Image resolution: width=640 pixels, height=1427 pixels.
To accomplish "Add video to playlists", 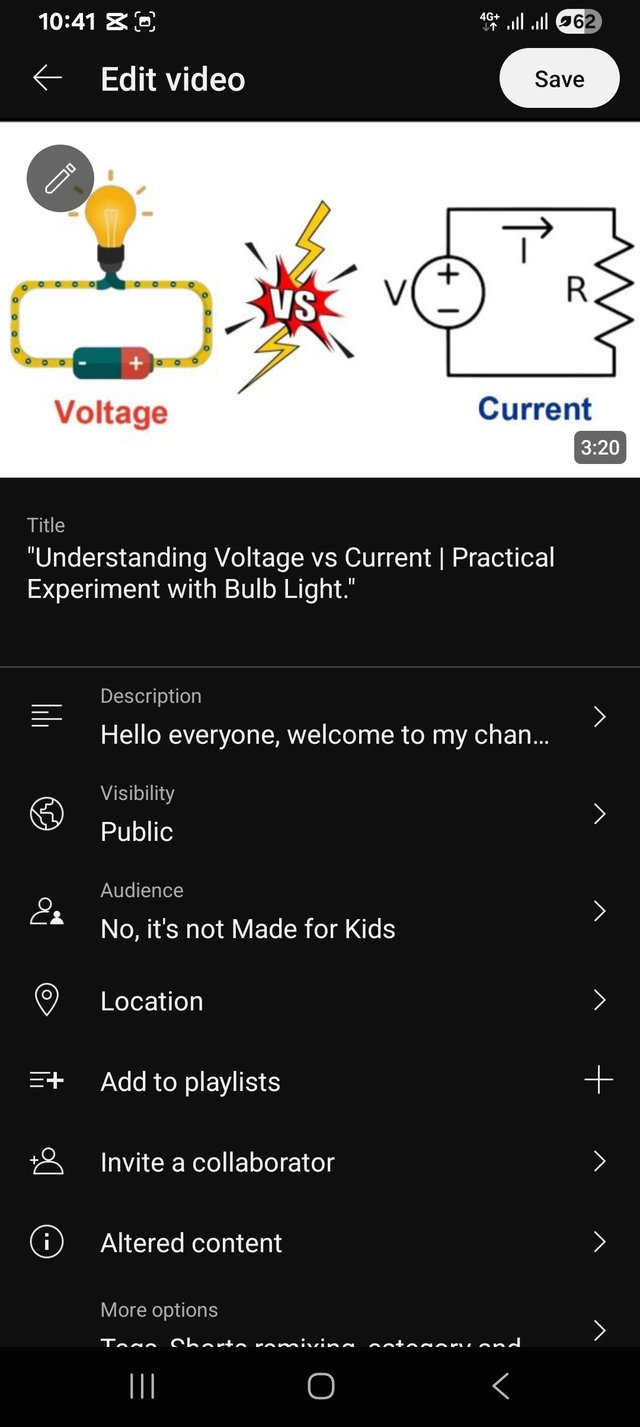I will pyautogui.click(x=320, y=1081).
